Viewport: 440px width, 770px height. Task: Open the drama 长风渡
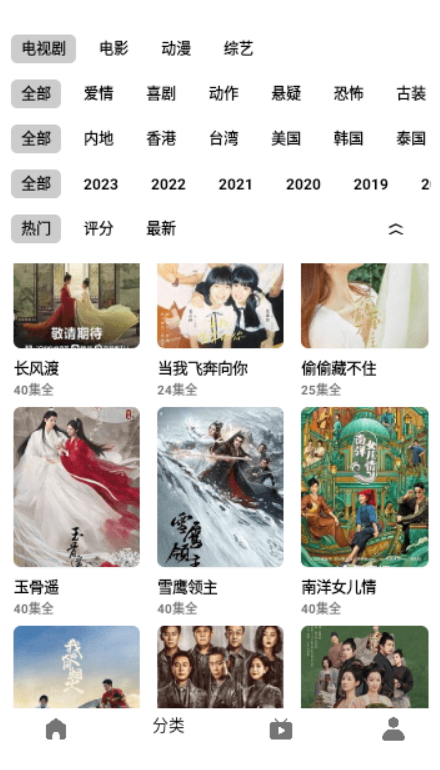[77, 329]
